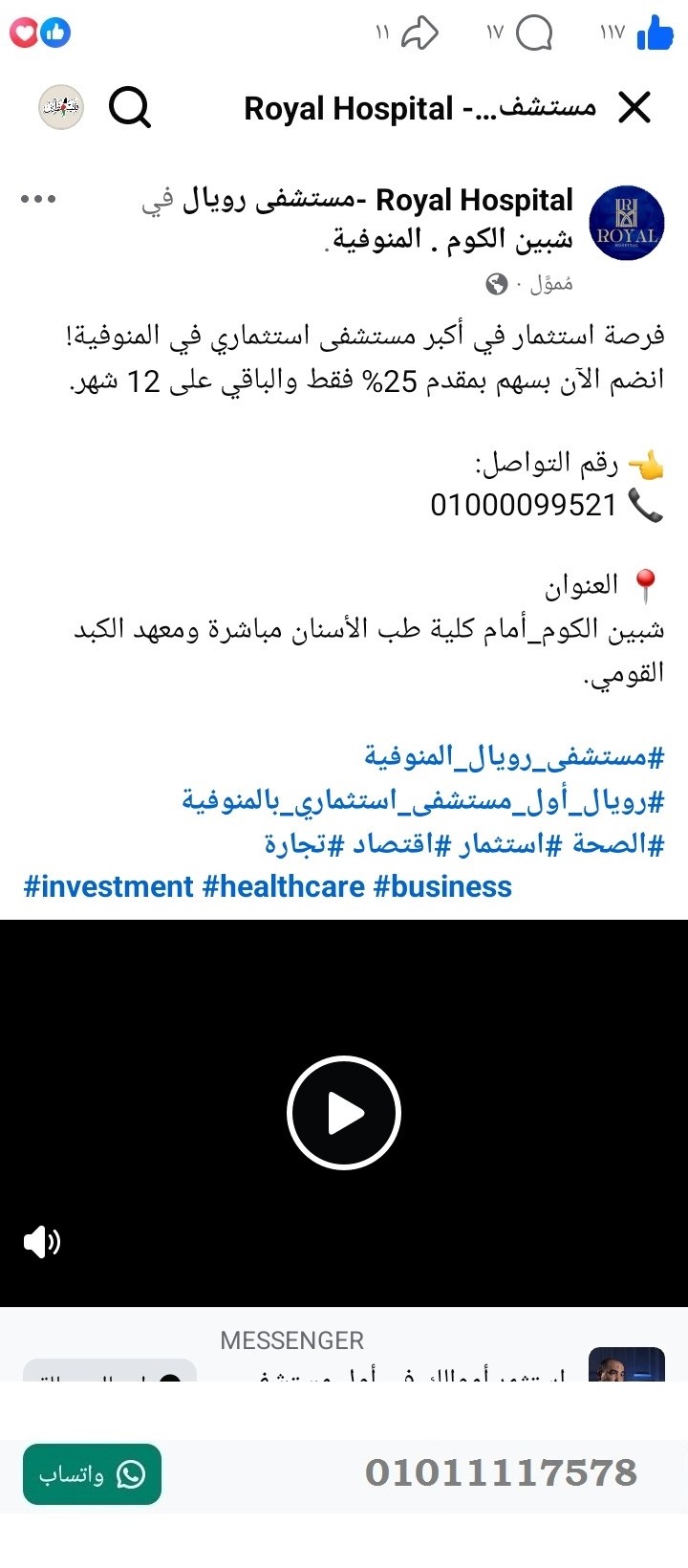Play the video

(x=343, y=1112)
